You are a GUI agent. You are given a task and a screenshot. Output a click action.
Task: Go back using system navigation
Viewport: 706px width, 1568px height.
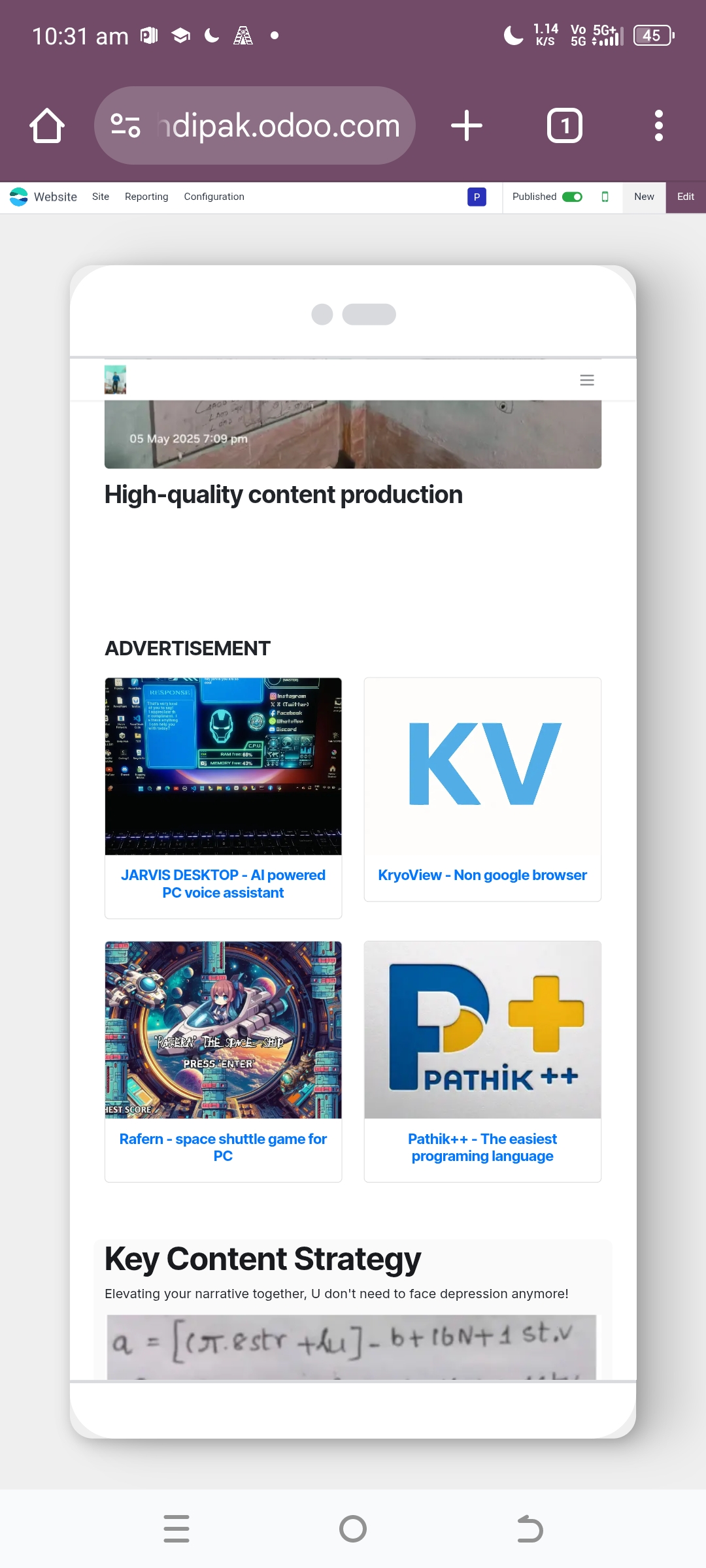pyautogui.click(x=529, y=1529)
